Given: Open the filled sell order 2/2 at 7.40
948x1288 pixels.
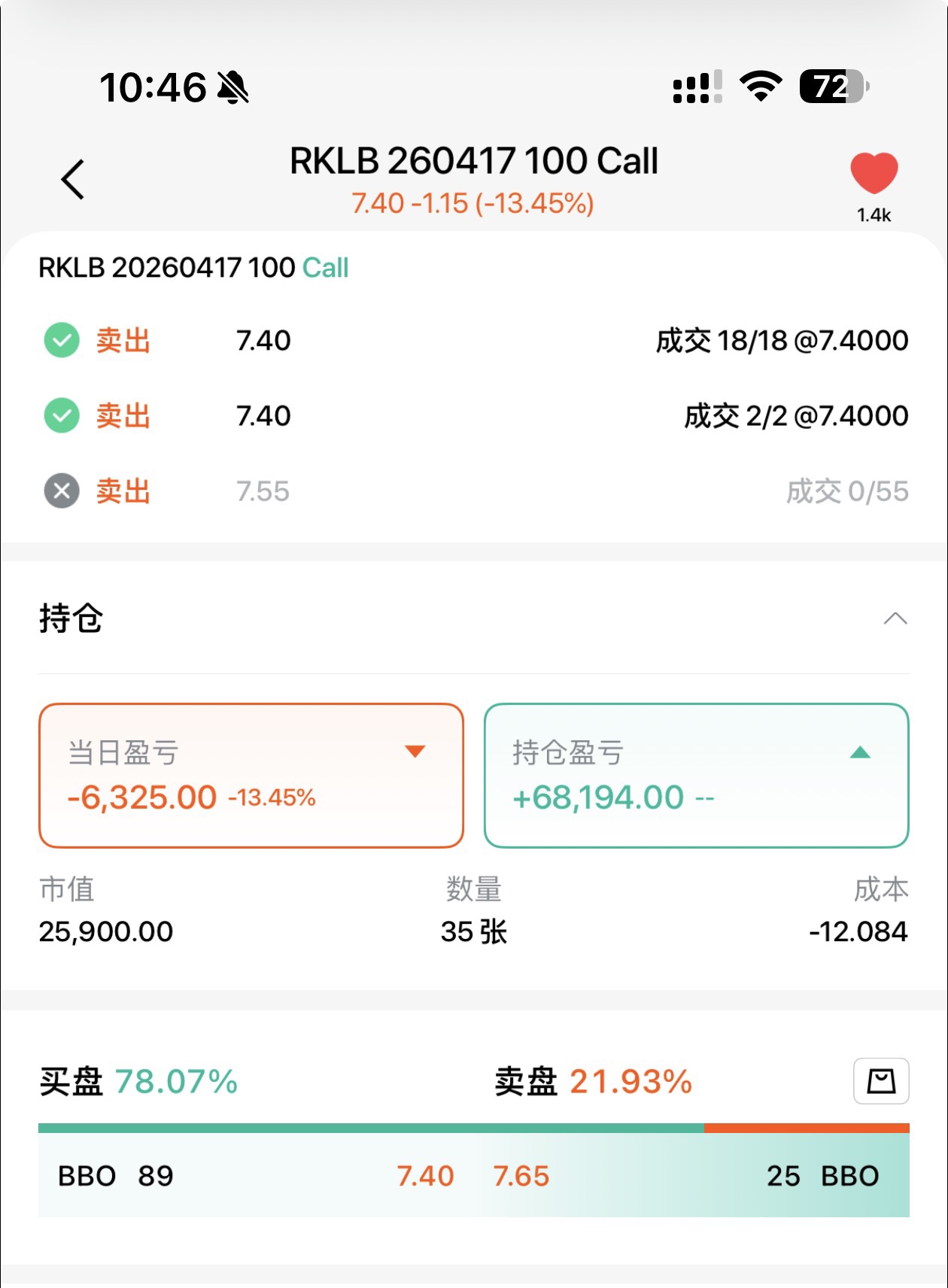Looking at the screenshot, I should coord(474,416).
